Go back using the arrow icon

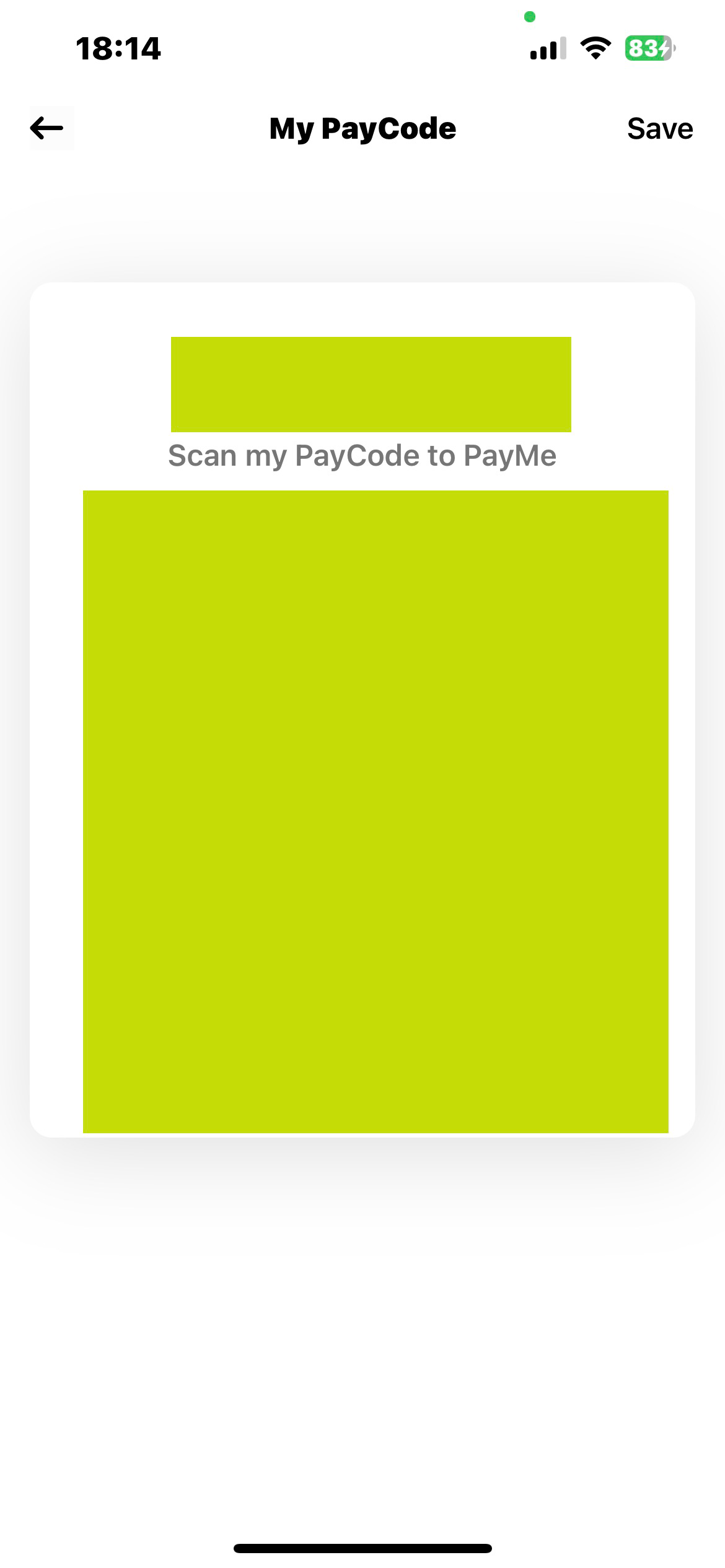[47, 128]
